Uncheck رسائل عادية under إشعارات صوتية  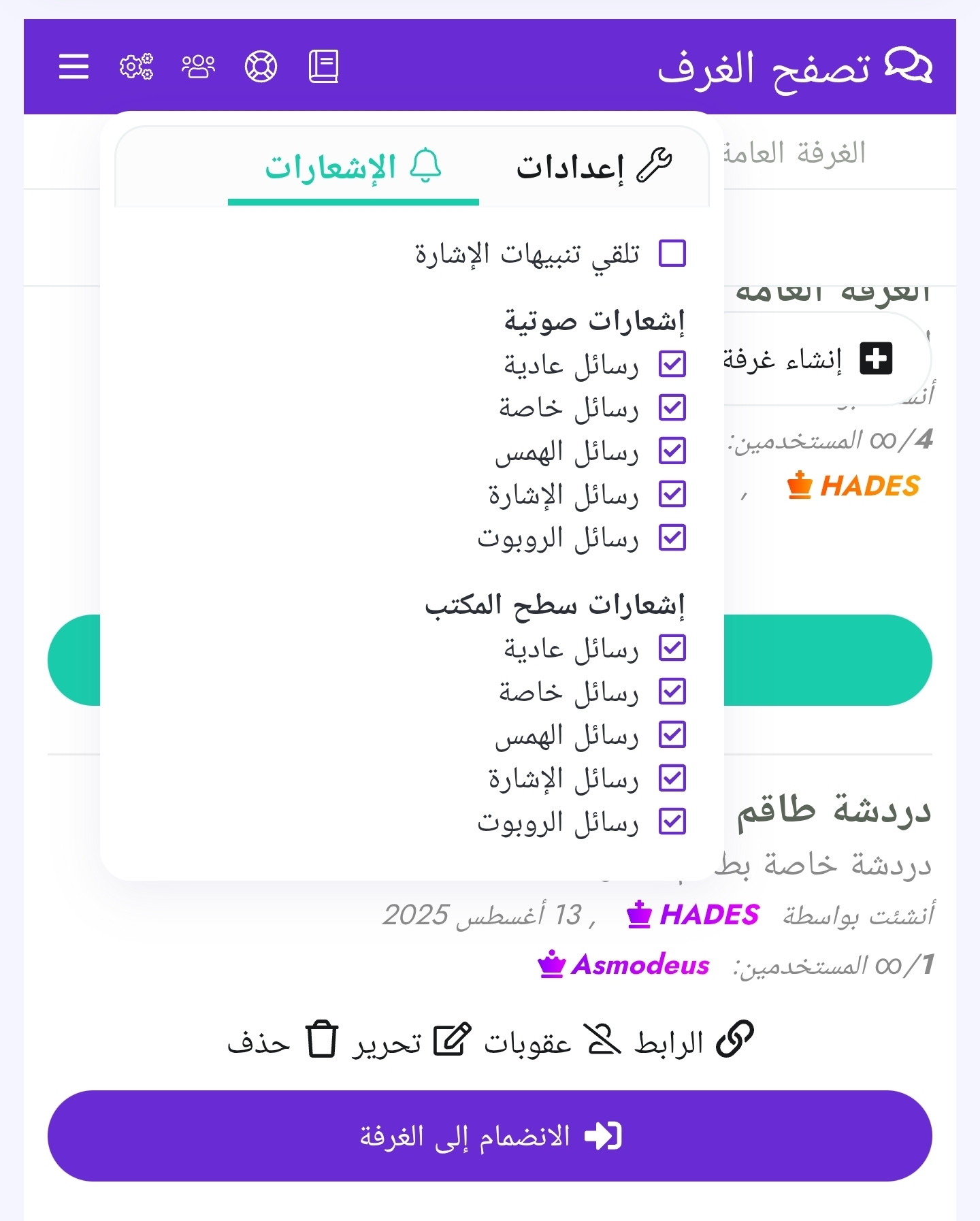(672, 364)
